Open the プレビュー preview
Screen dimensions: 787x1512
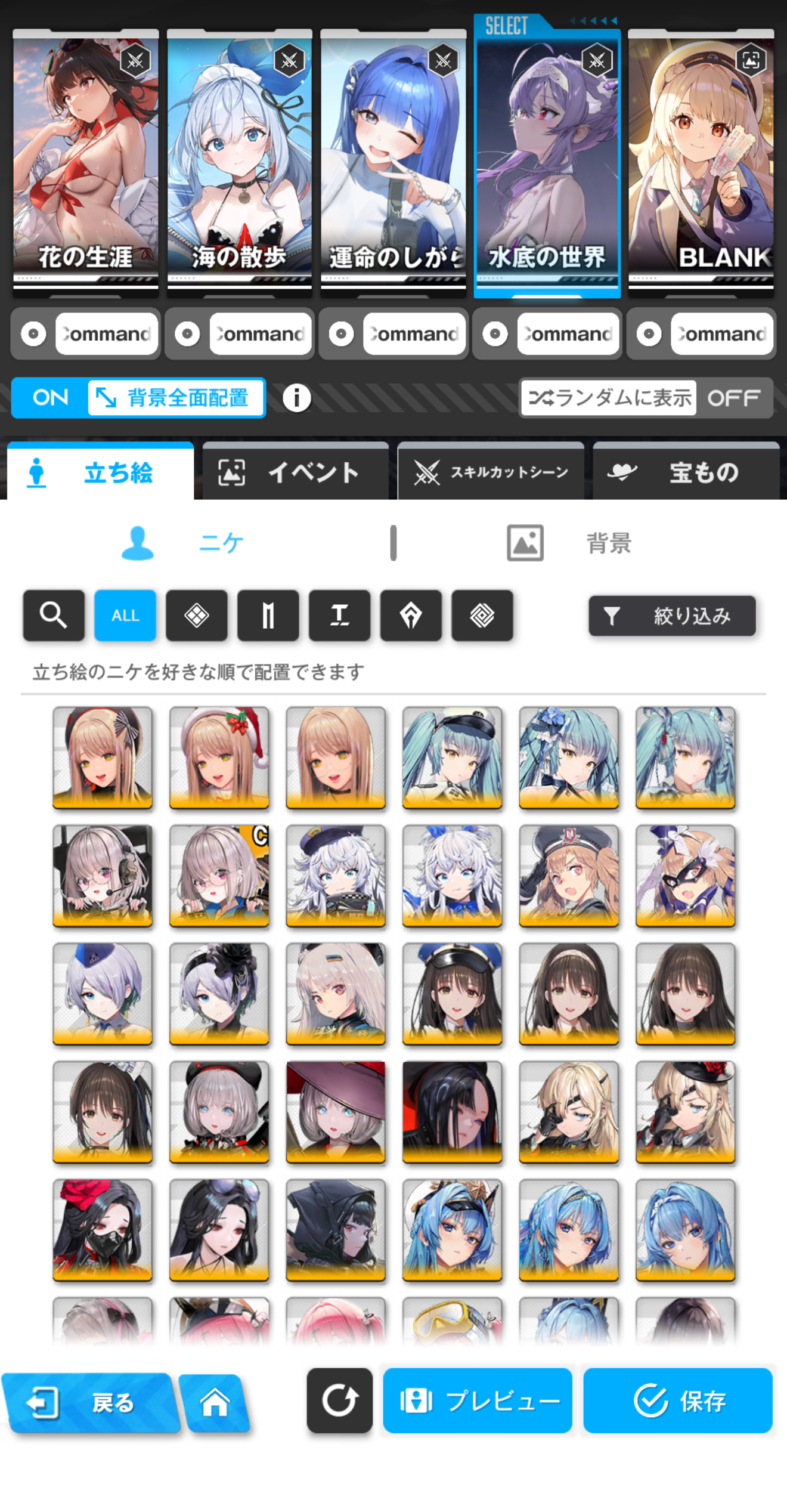478,1400
